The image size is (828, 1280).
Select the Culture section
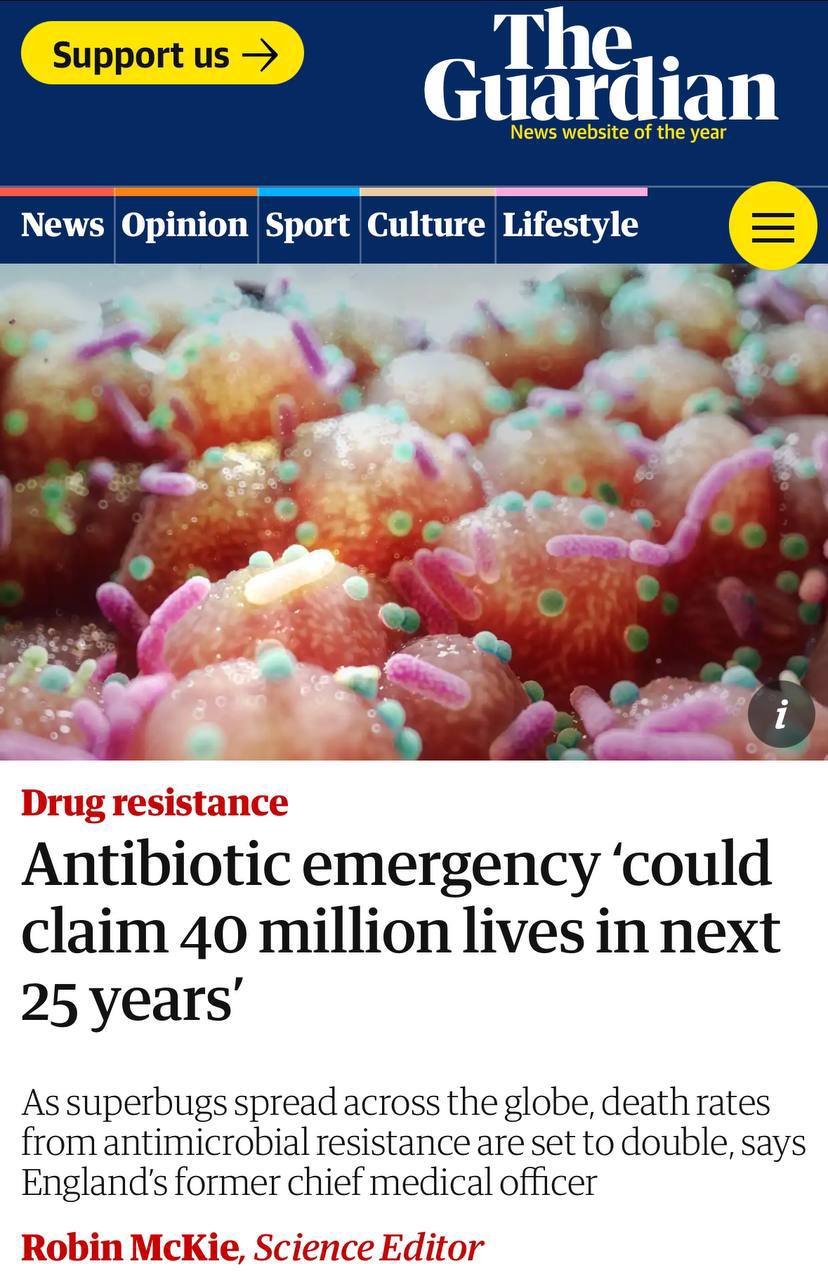pos(426,225)
